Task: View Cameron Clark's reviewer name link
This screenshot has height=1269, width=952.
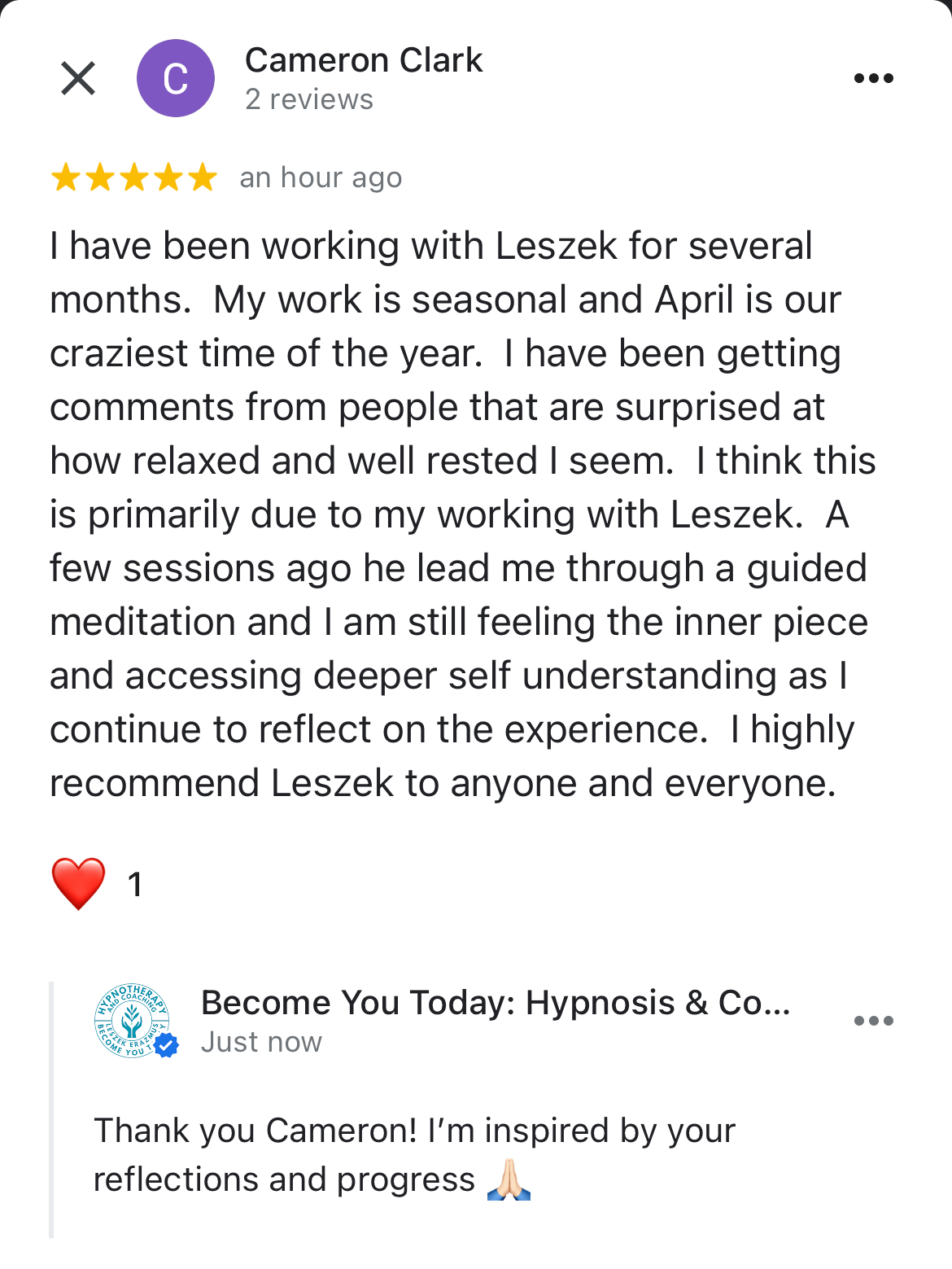Action: tap(364, 60)
